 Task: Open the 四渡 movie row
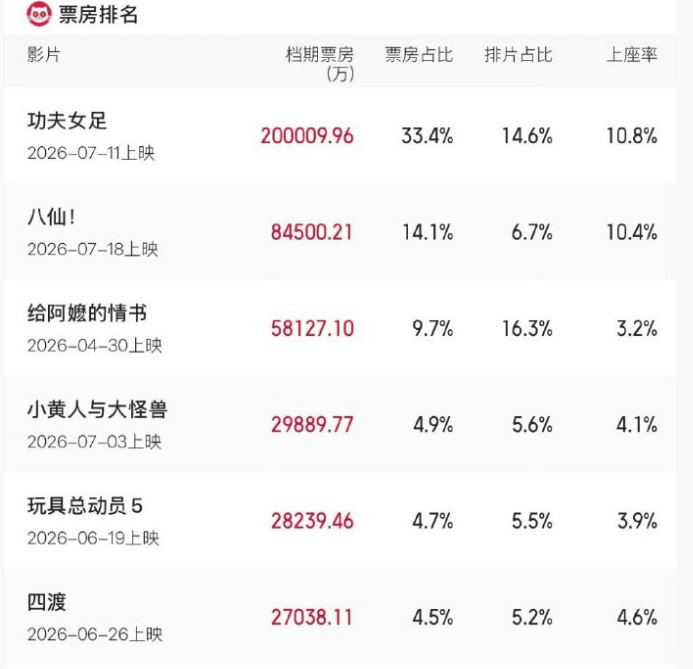point(340,616)
